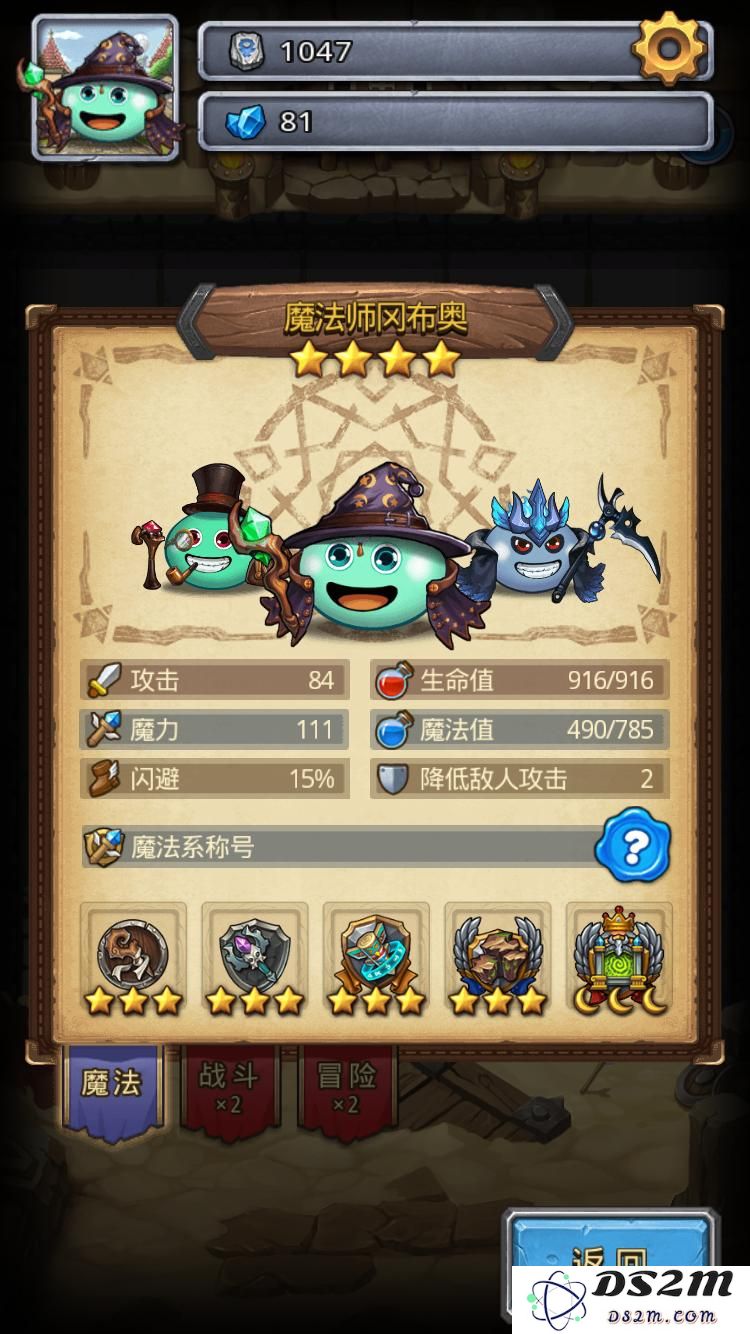Switch to the 冒险 ×2 tab
The image size is (750, 1334).
pos(347,1090)
